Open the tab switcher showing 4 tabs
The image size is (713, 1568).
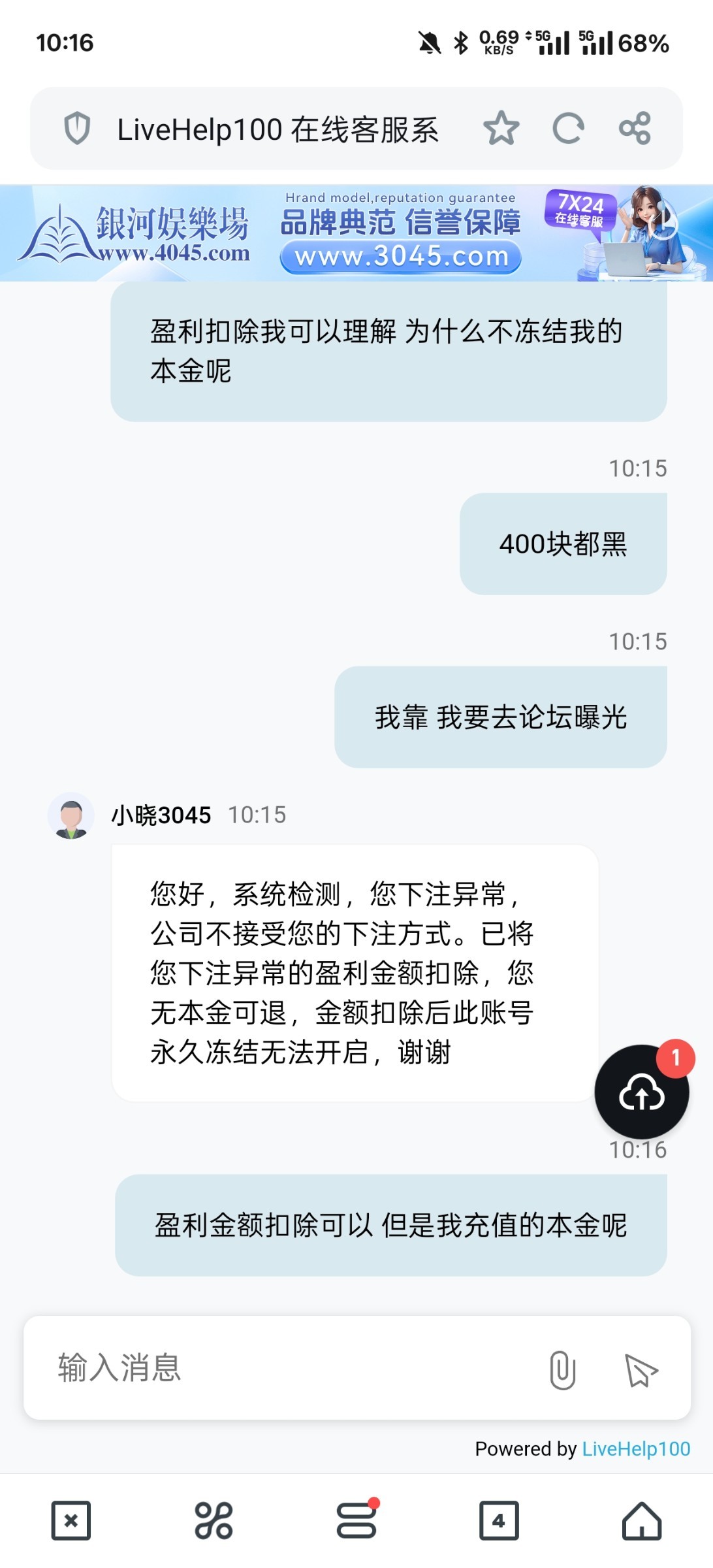[499, 1520]
